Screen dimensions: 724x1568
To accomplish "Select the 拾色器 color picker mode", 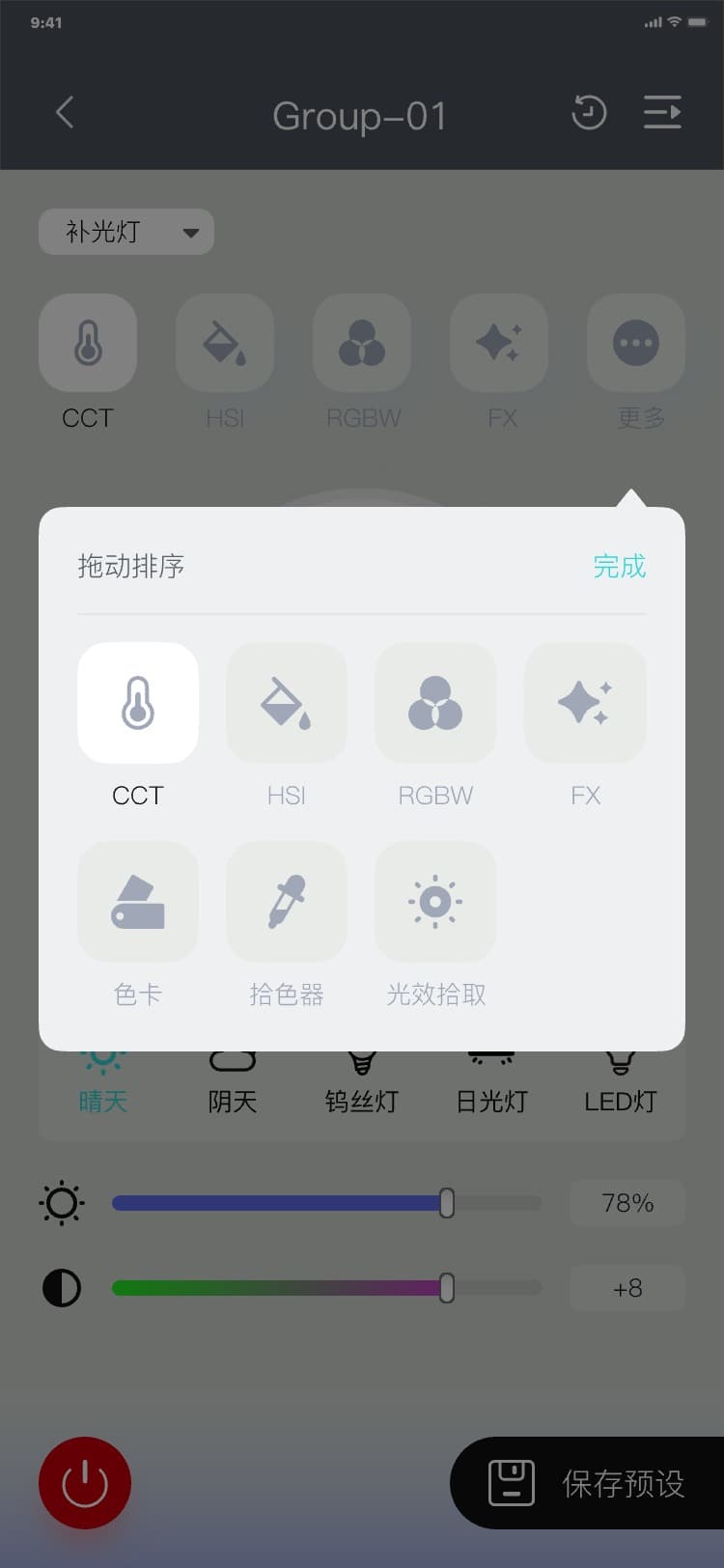I will (x=286, y=902).
